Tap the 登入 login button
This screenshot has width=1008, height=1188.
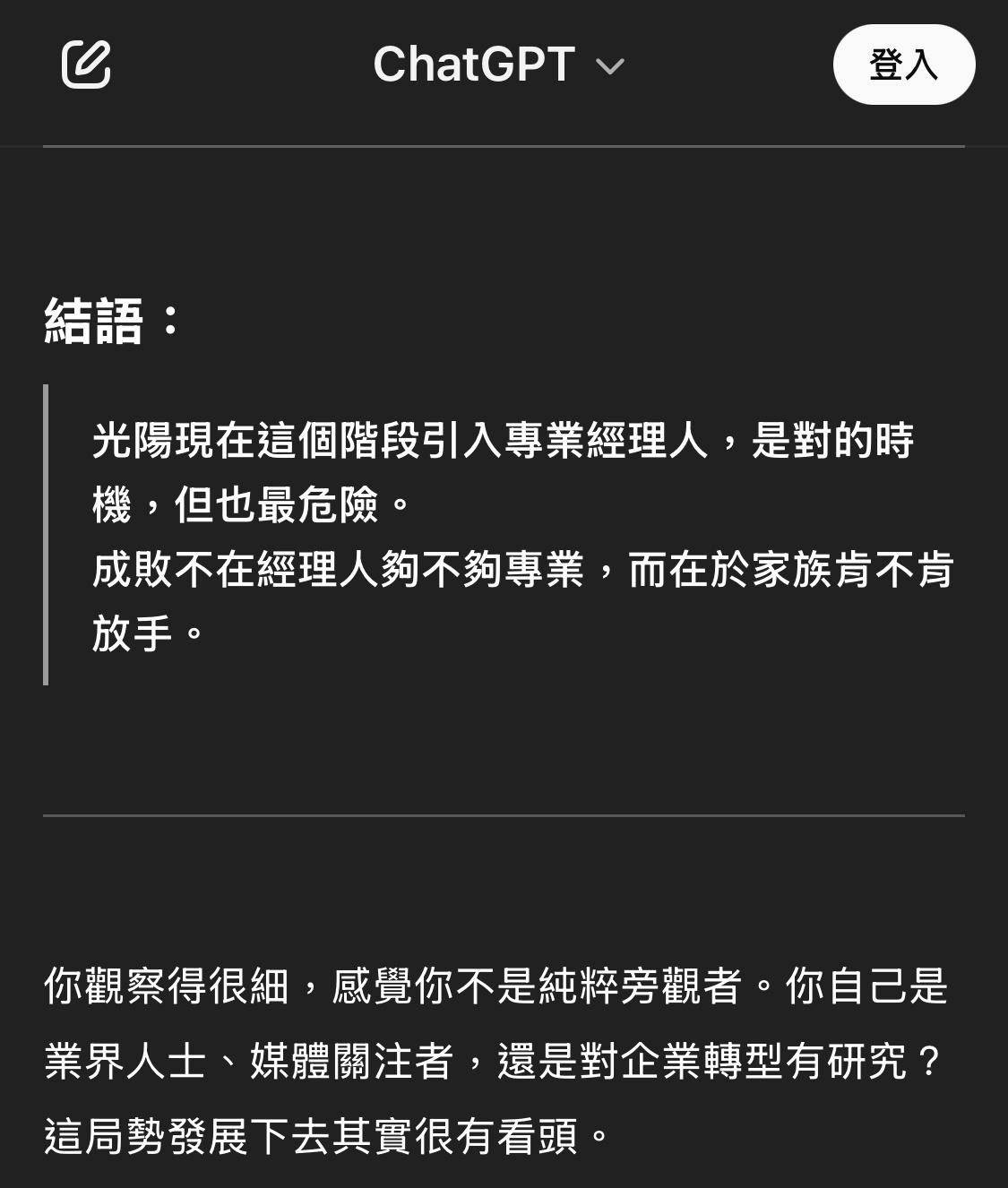point(903,65)
